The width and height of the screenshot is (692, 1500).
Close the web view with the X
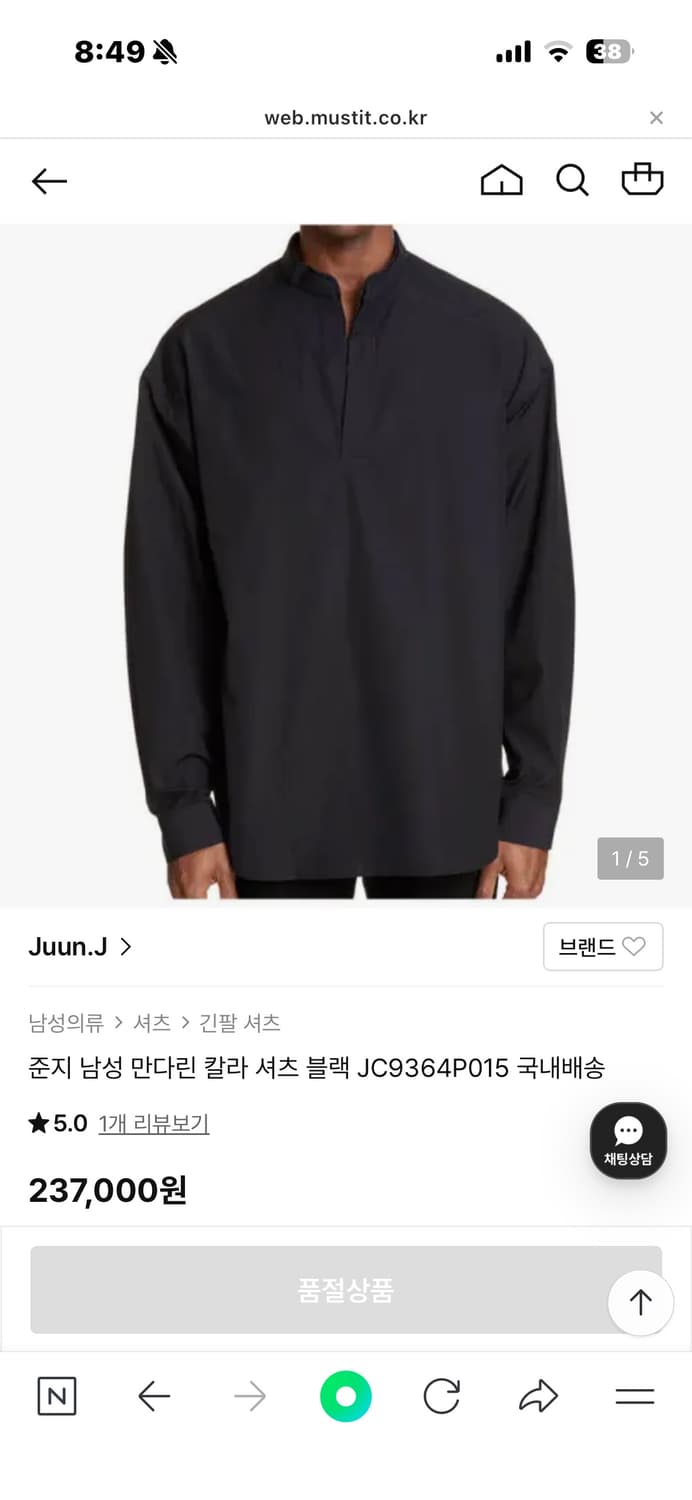point(656,118)
